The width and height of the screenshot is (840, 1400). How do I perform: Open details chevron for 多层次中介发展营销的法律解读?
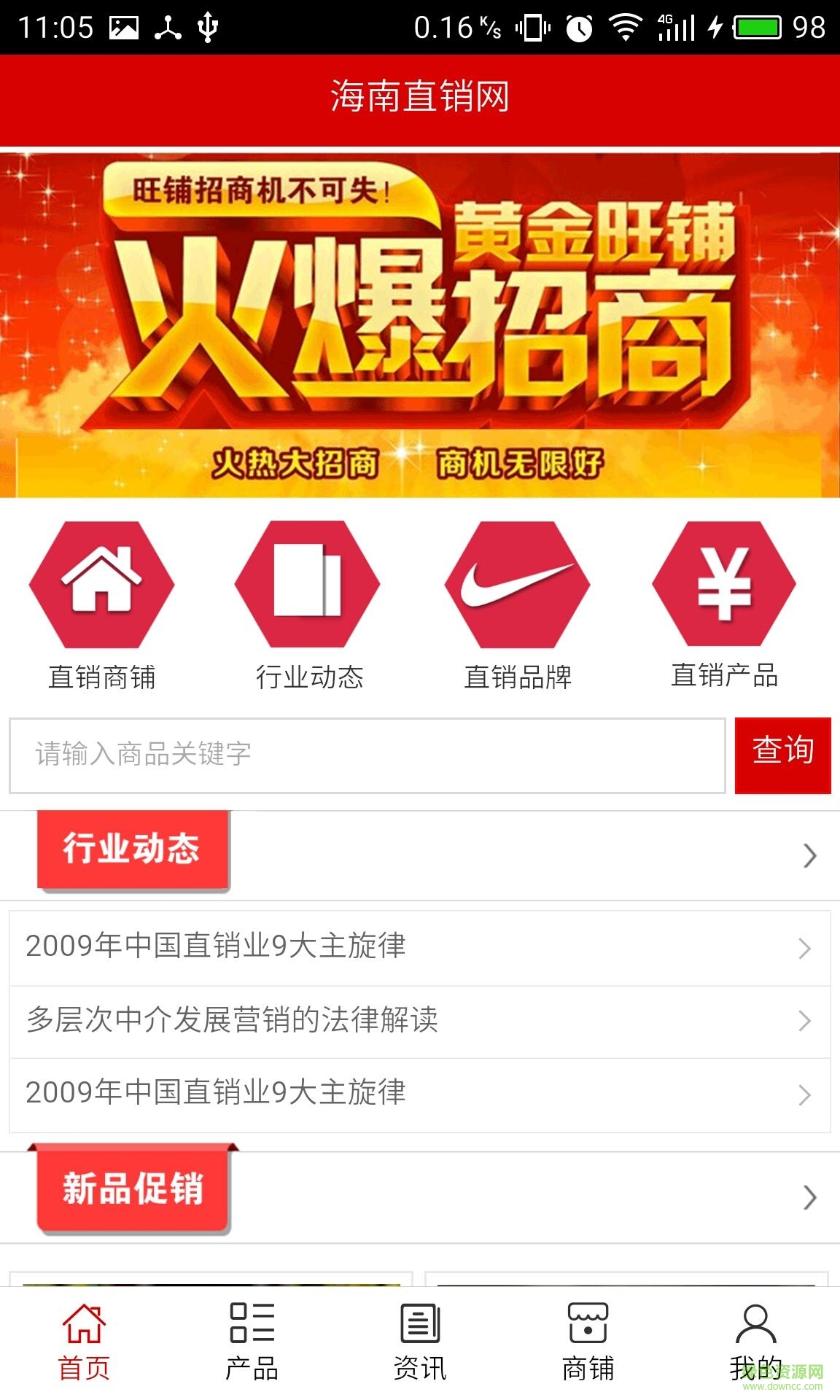coord(805,1021)
